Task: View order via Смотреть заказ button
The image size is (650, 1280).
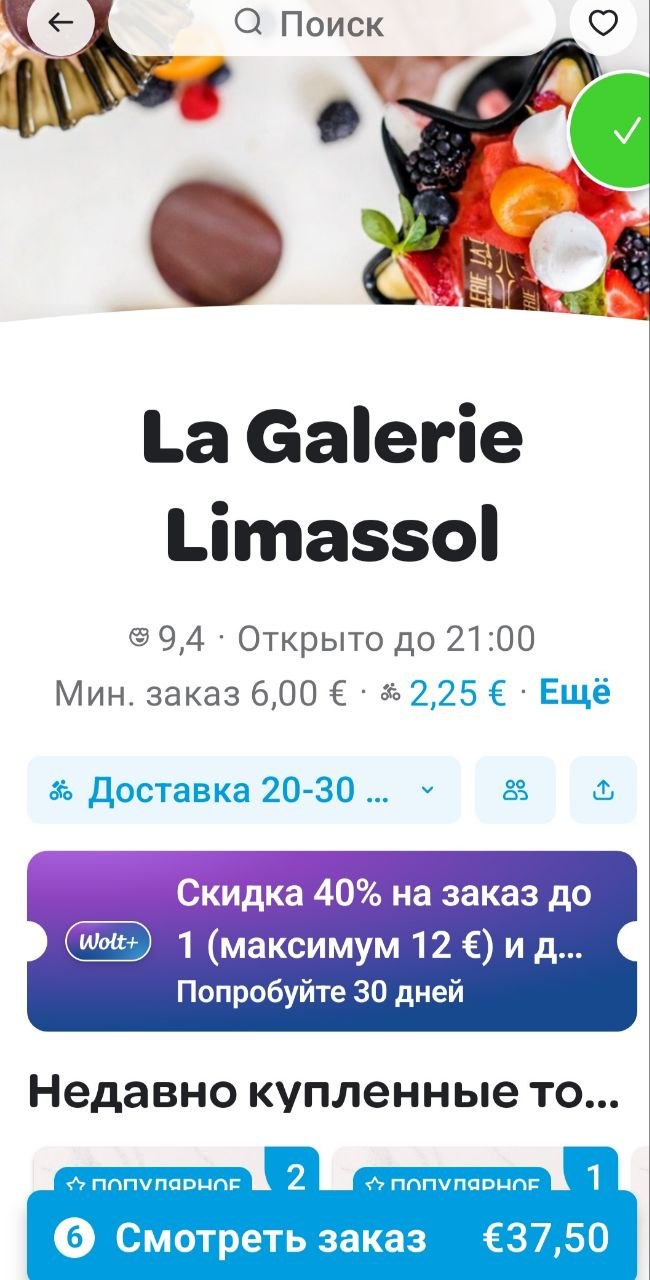Action: coord(332,1238)
